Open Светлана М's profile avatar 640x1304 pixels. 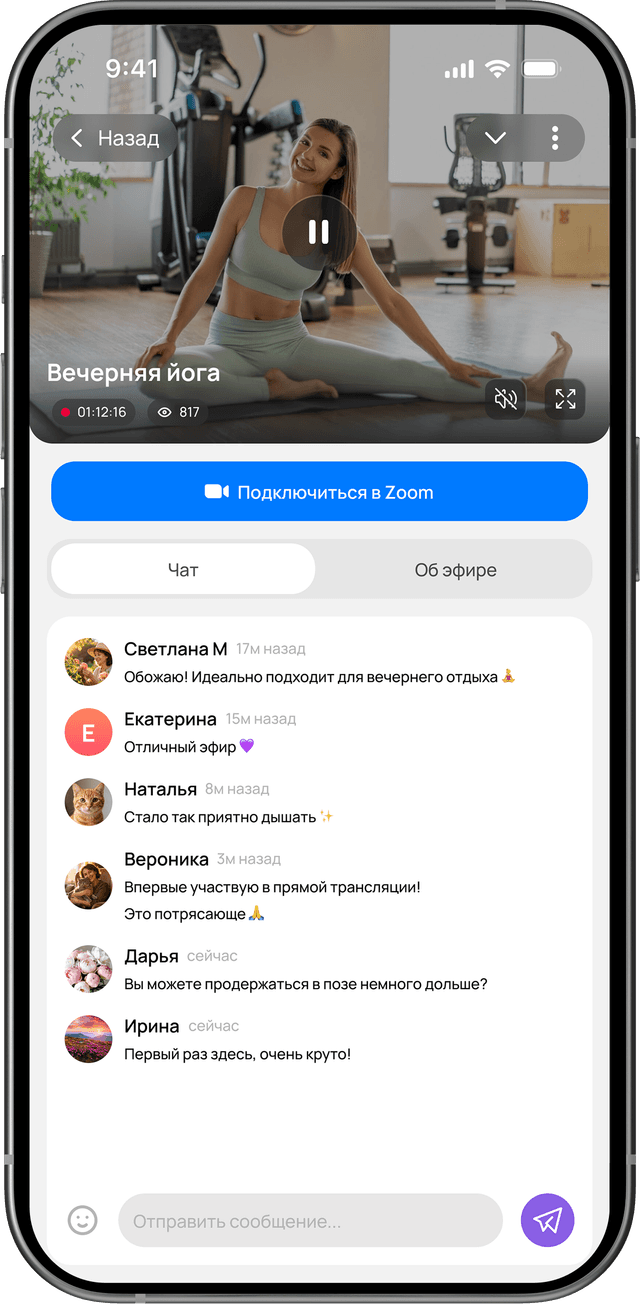88,662
